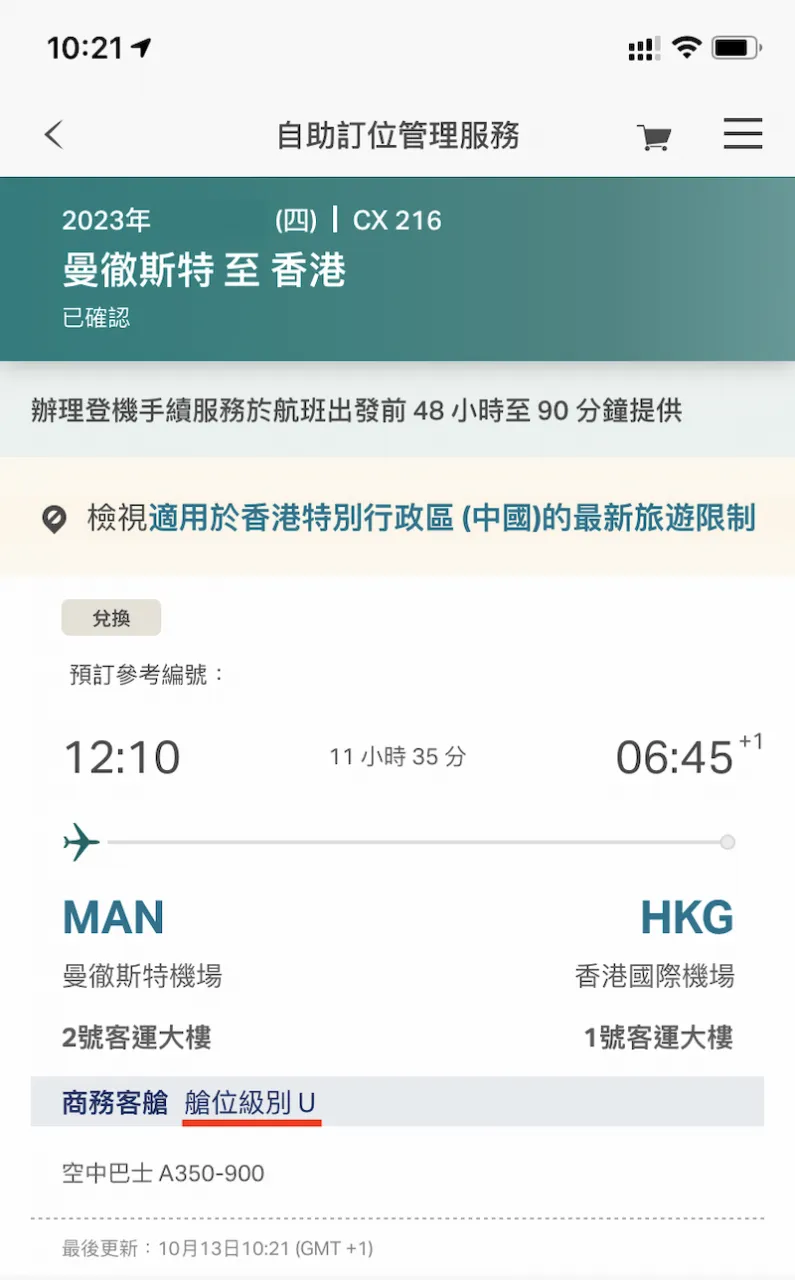
Task: Open the hamburger menu
Action: pyautogui.click(x=742, y=134)
